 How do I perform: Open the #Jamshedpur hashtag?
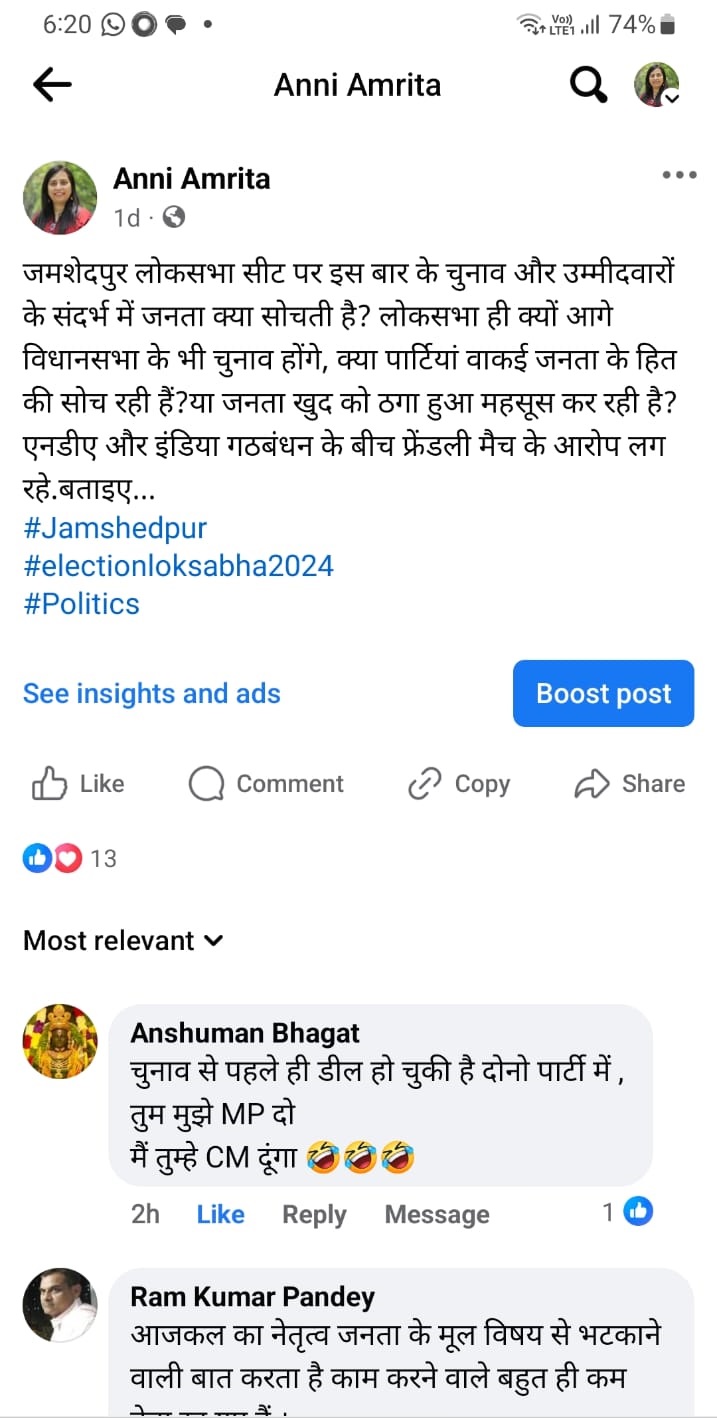pos(115,528)
